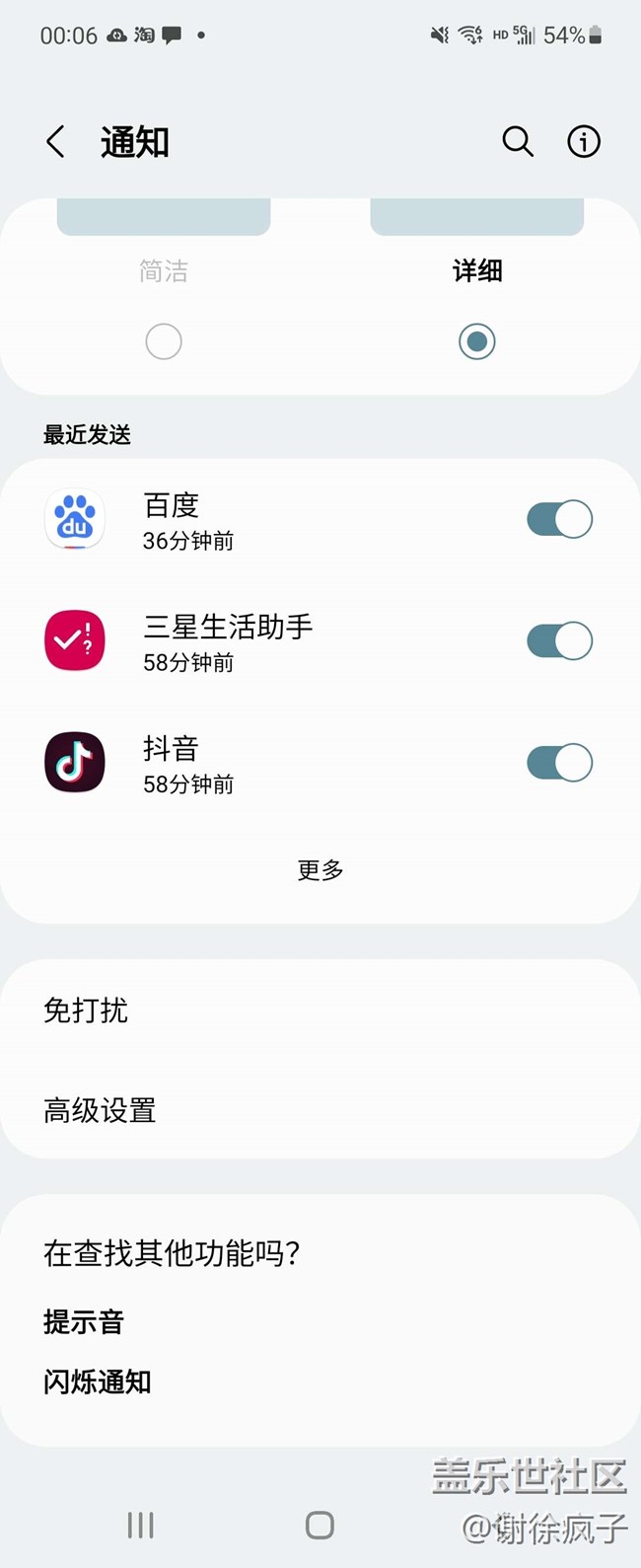Select the 简洁 notification style
The height and width of the screenshot is (1568, 641).
click(164, 341)
